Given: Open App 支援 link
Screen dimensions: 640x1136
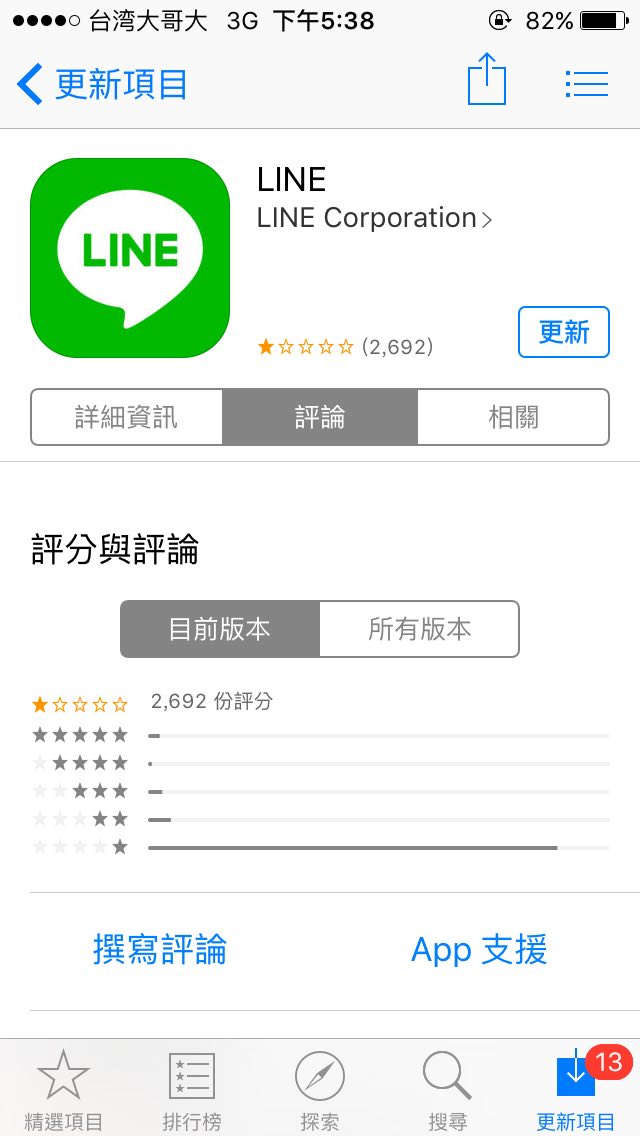Looking at the screenshot, I should tap(479, 949).
